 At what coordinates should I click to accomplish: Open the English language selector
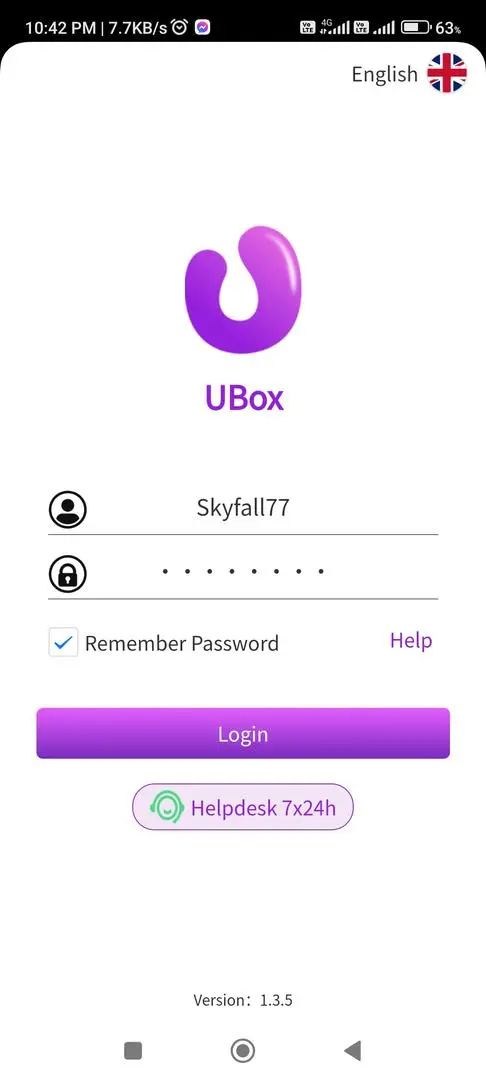(409, 74)
